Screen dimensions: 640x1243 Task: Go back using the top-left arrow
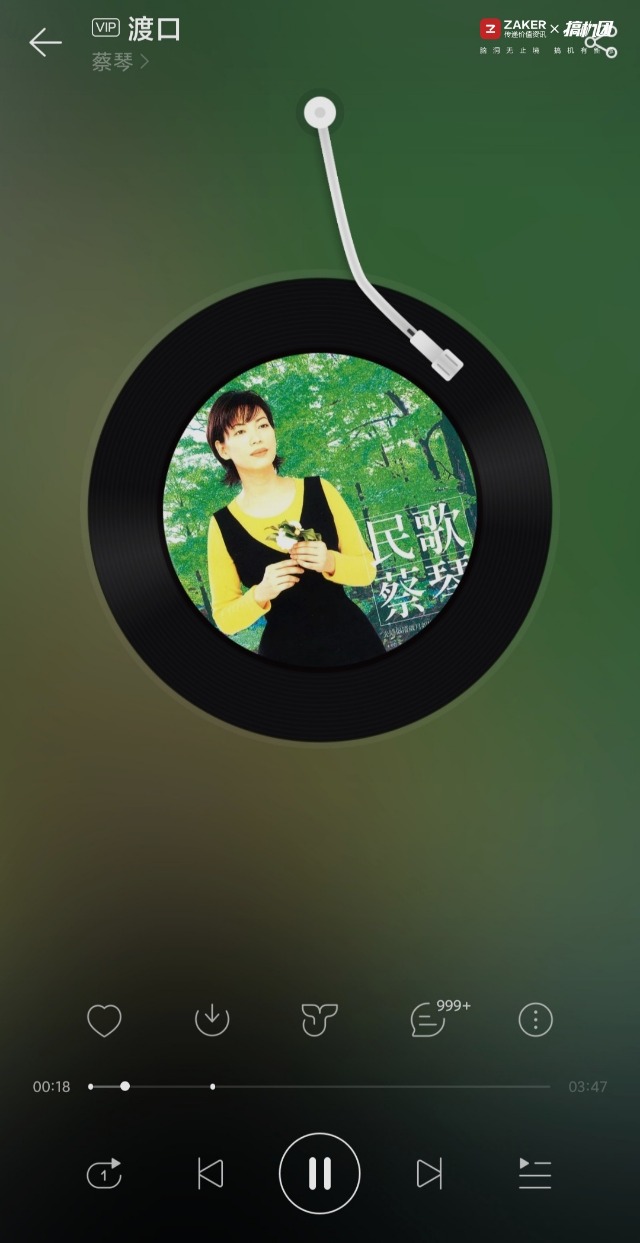pos(45,42)
